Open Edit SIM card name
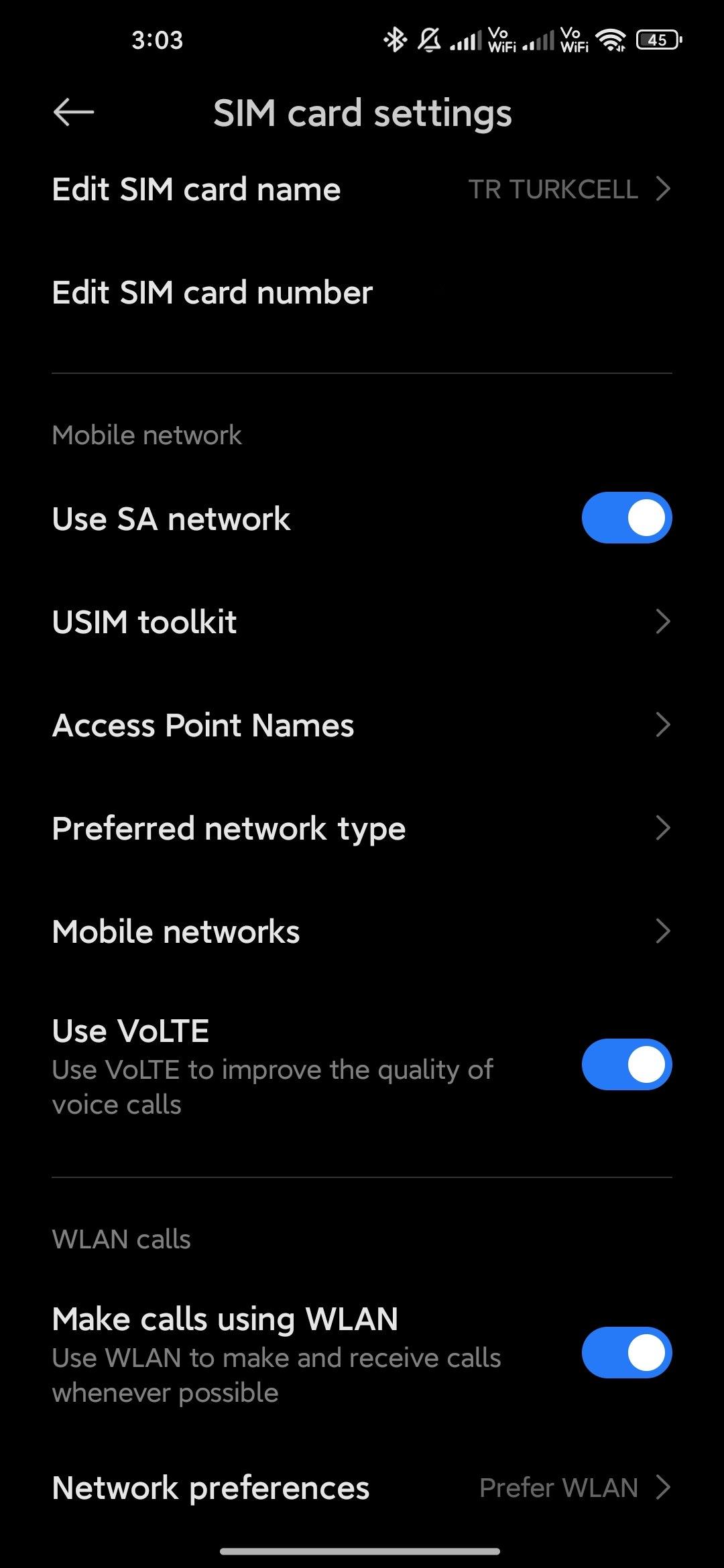The height and width of the screenshot is (1568, 724). coord(362,189)
